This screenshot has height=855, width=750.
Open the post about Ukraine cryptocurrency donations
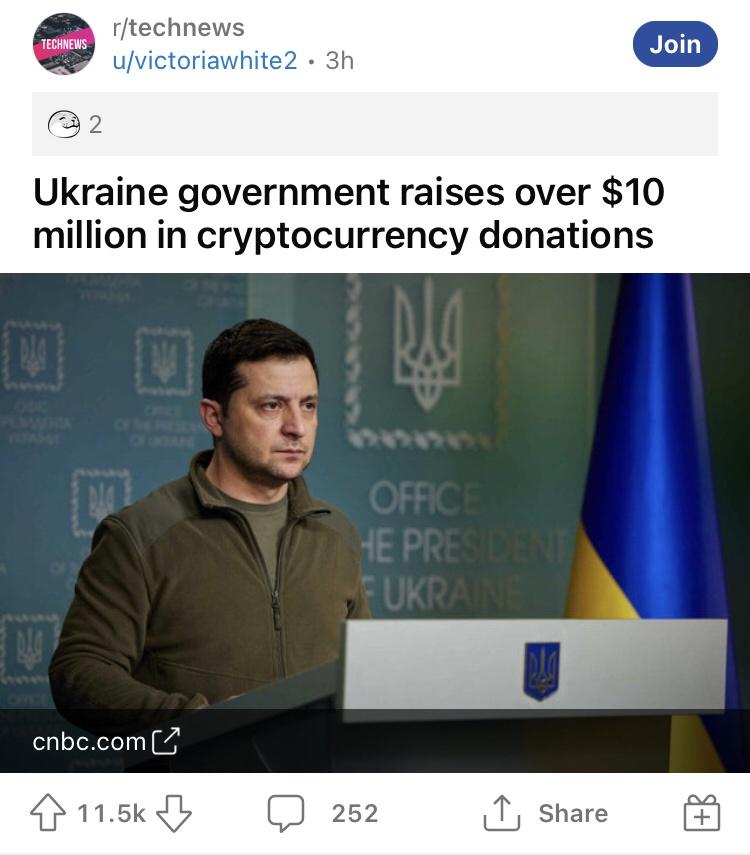pyautogui.click(x=348, y=213)
